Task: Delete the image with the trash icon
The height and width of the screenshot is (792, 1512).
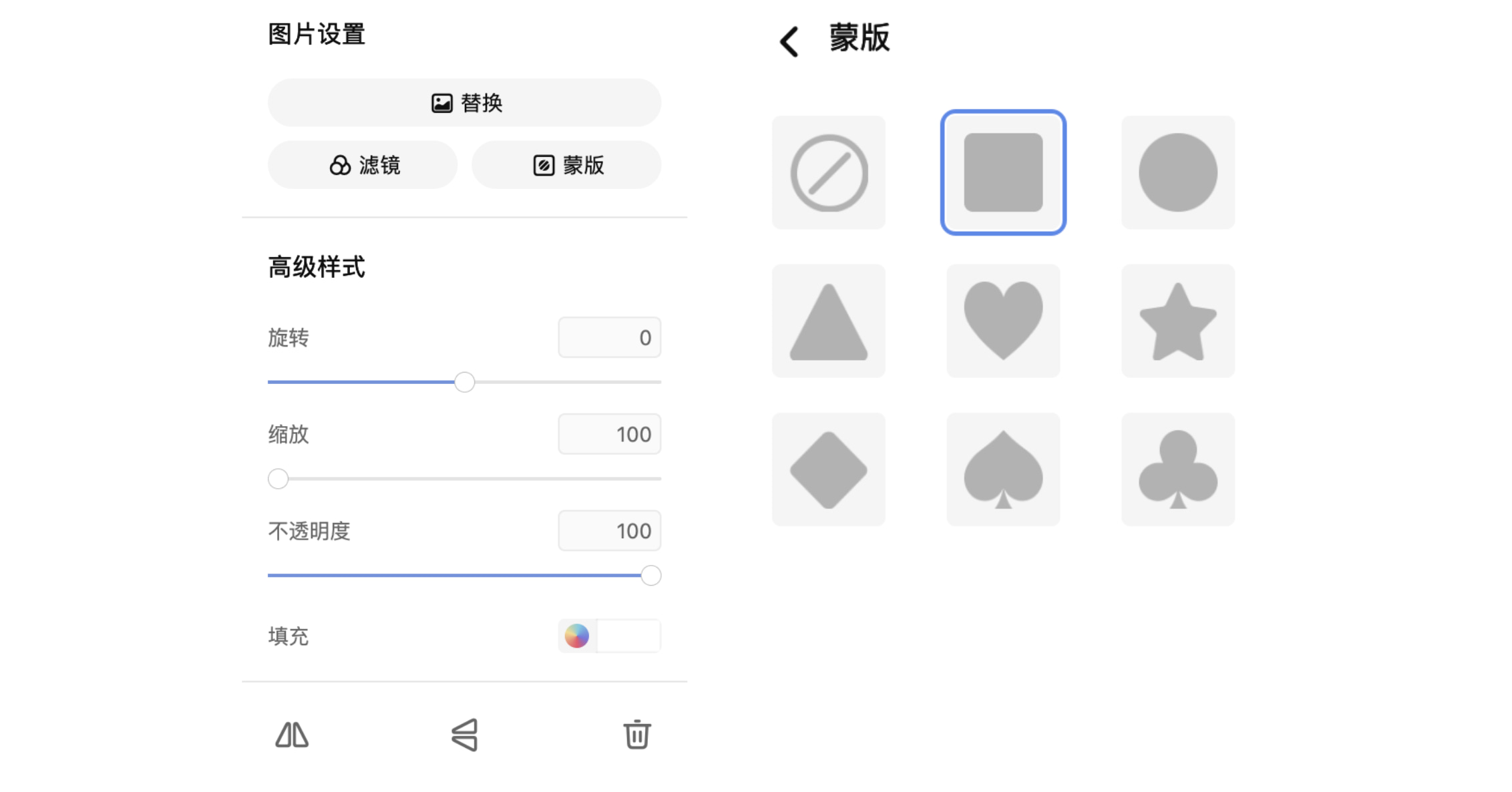Action: [x=636, y=735]
